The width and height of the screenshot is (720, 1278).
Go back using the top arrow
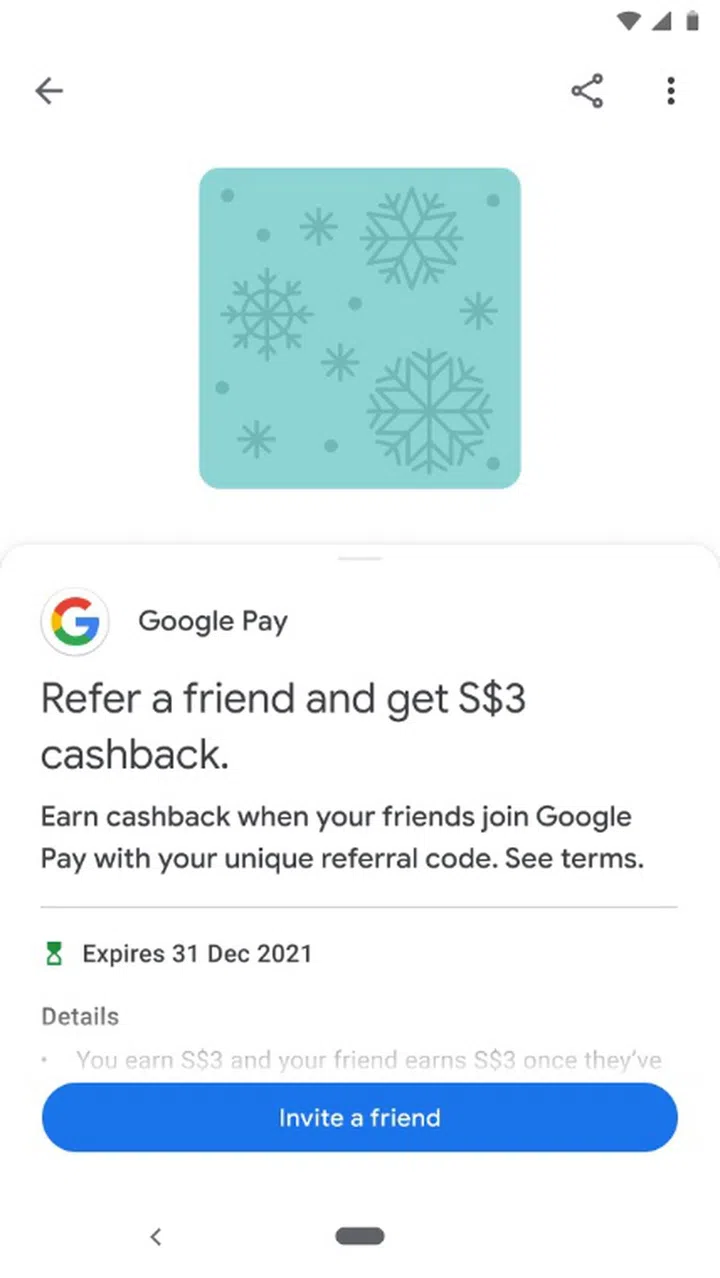(49, 91)
